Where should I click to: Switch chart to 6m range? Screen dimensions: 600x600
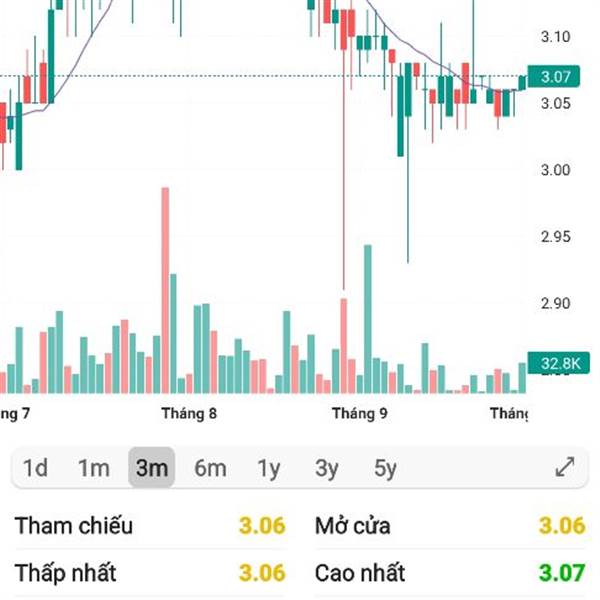210,468
